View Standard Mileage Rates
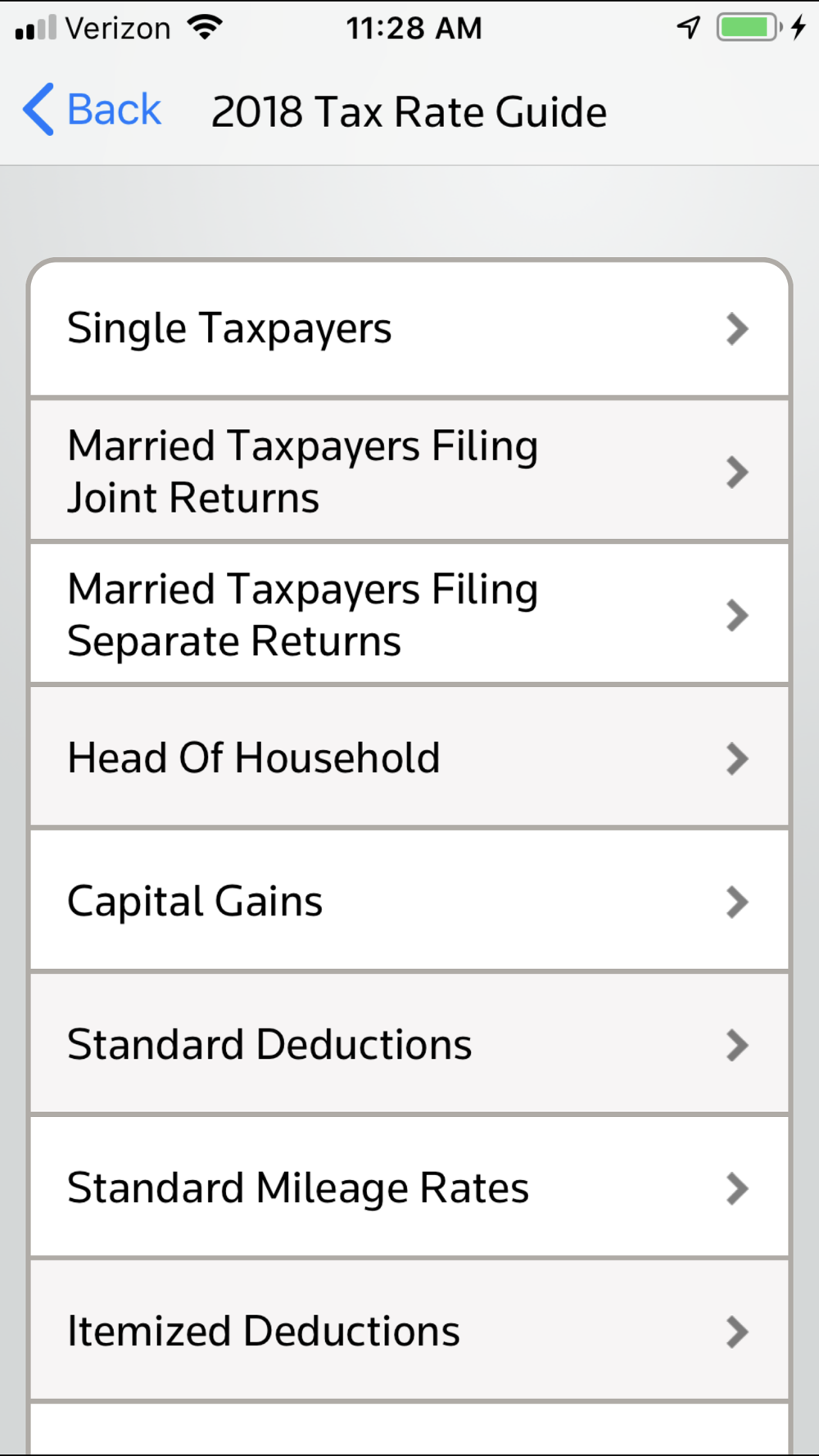This screenshot has width=819, height=1456. 408,1188
